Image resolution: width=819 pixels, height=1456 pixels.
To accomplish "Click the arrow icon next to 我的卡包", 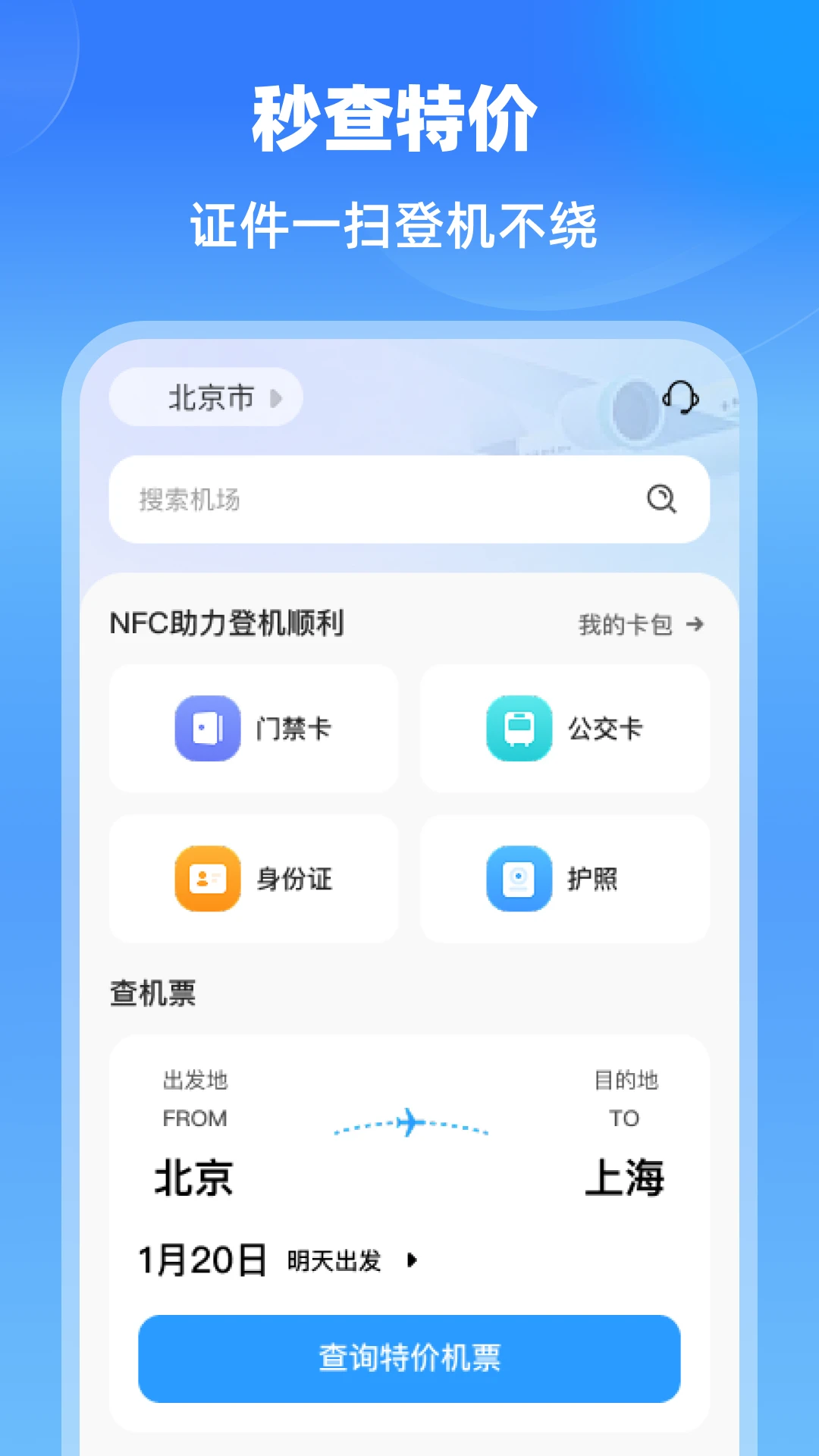I will pyautogui.click(x=695, y=626).
